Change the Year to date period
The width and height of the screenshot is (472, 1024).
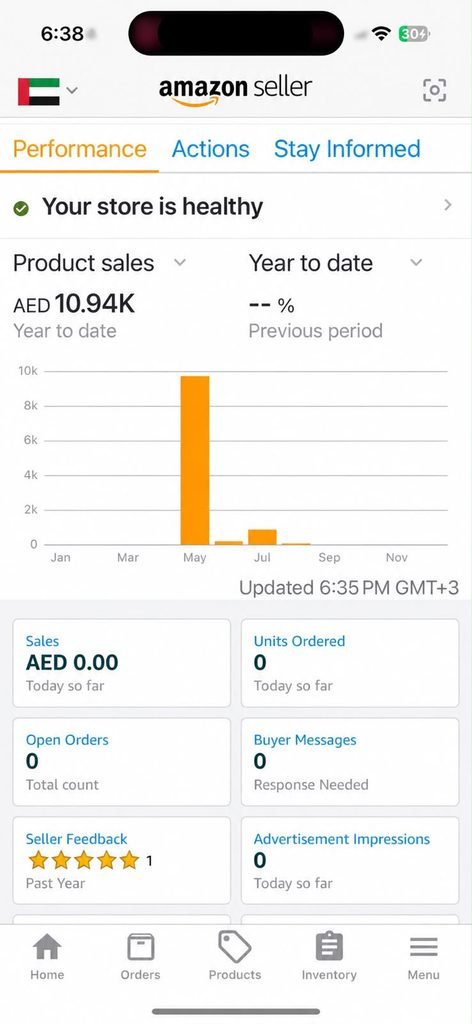(336, 263)
